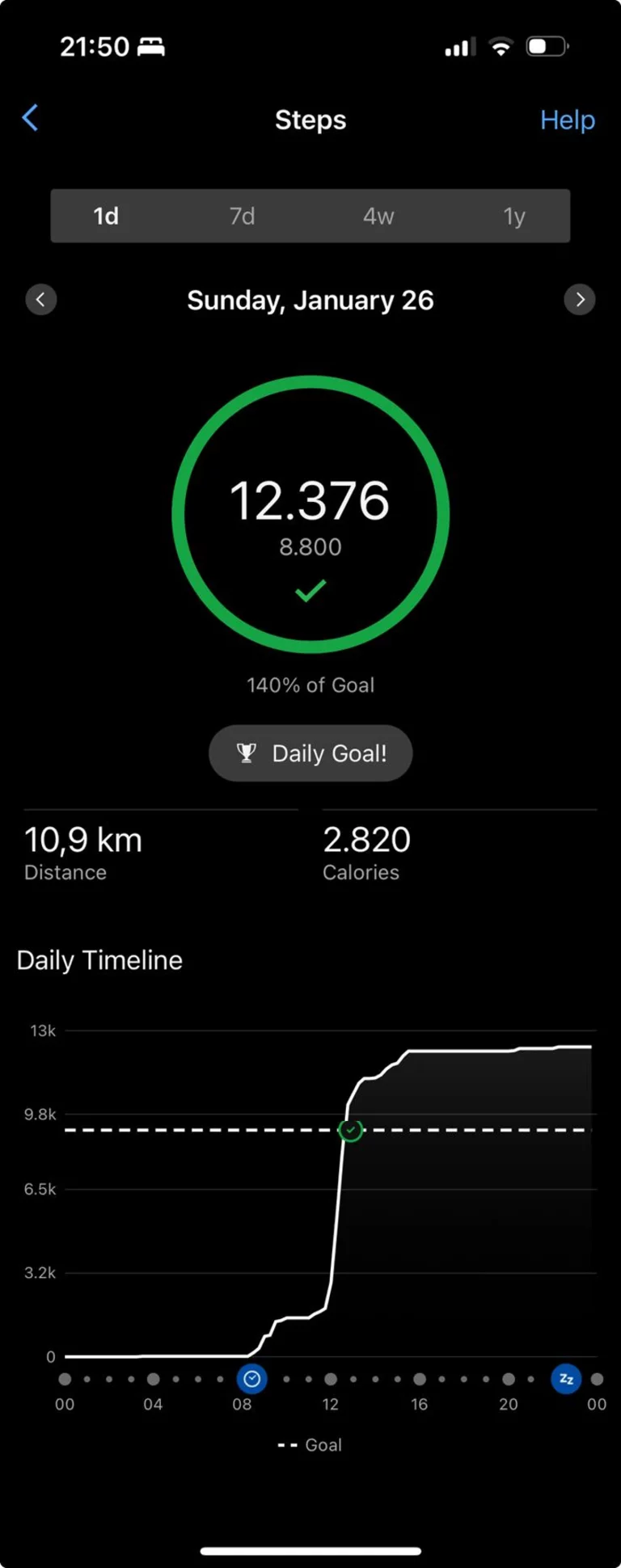Open the Help link

pos(567,120)
